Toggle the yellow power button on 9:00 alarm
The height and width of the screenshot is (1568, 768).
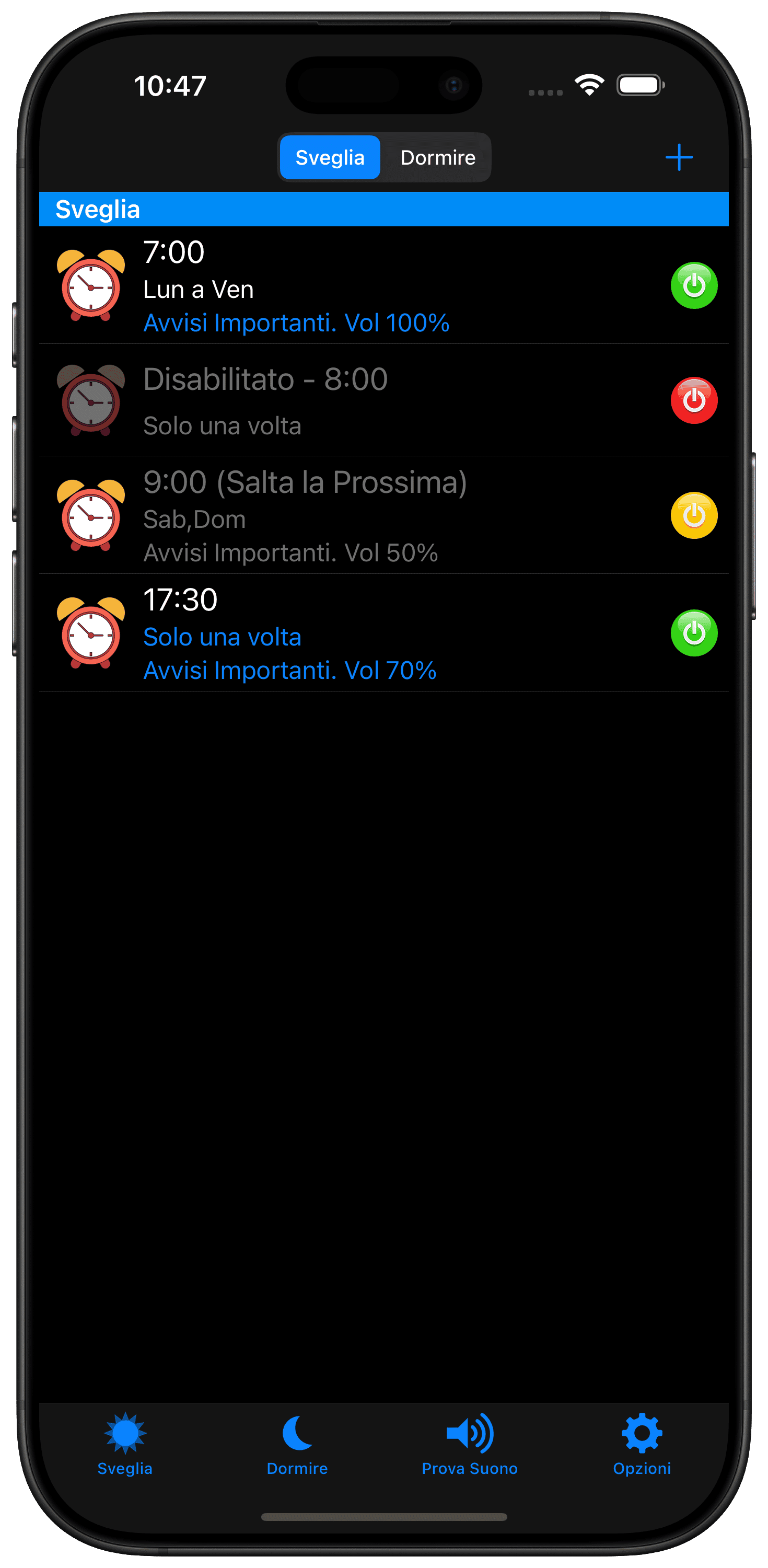click(x=694, y=515)
